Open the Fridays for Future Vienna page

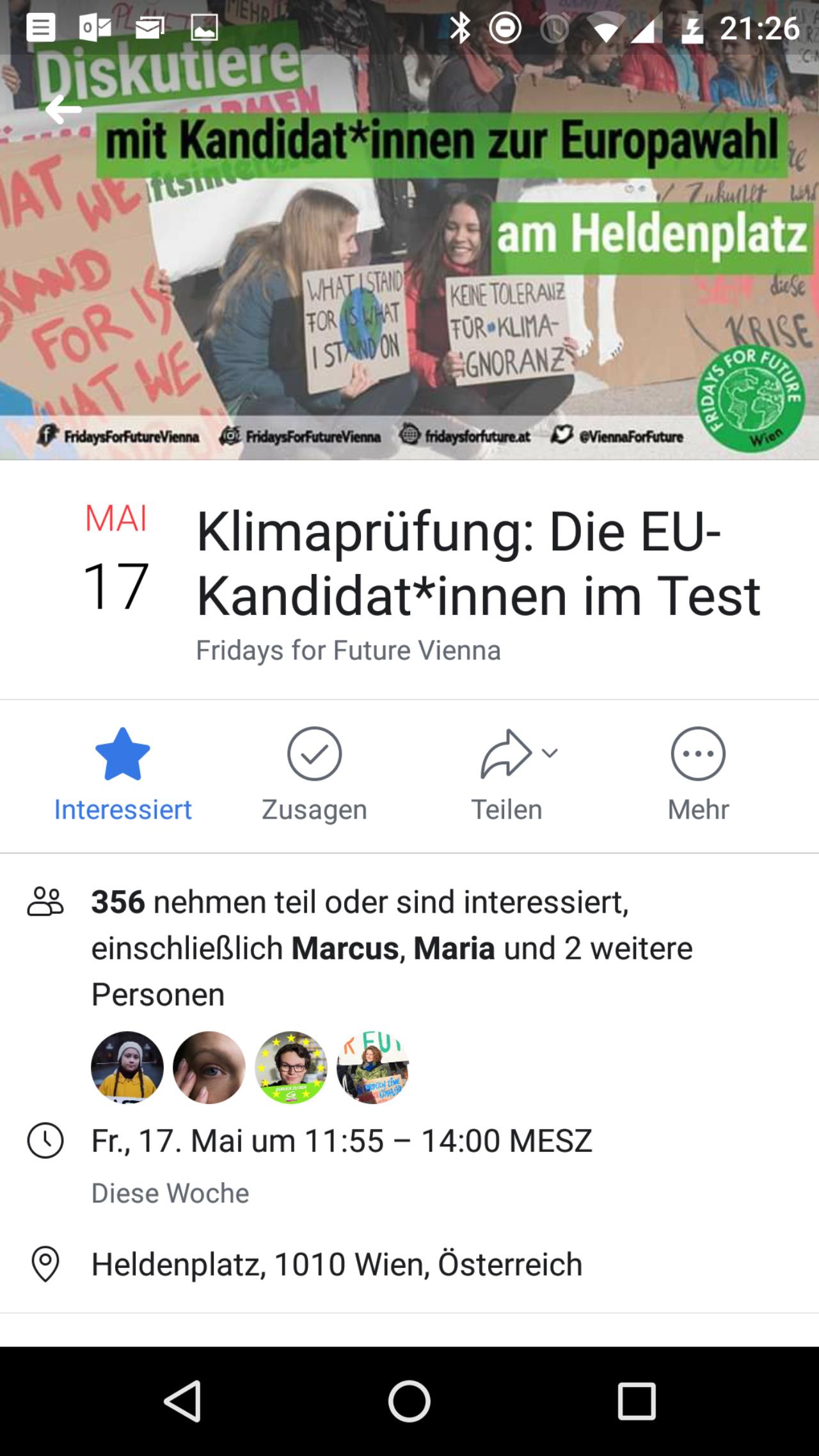348,650
